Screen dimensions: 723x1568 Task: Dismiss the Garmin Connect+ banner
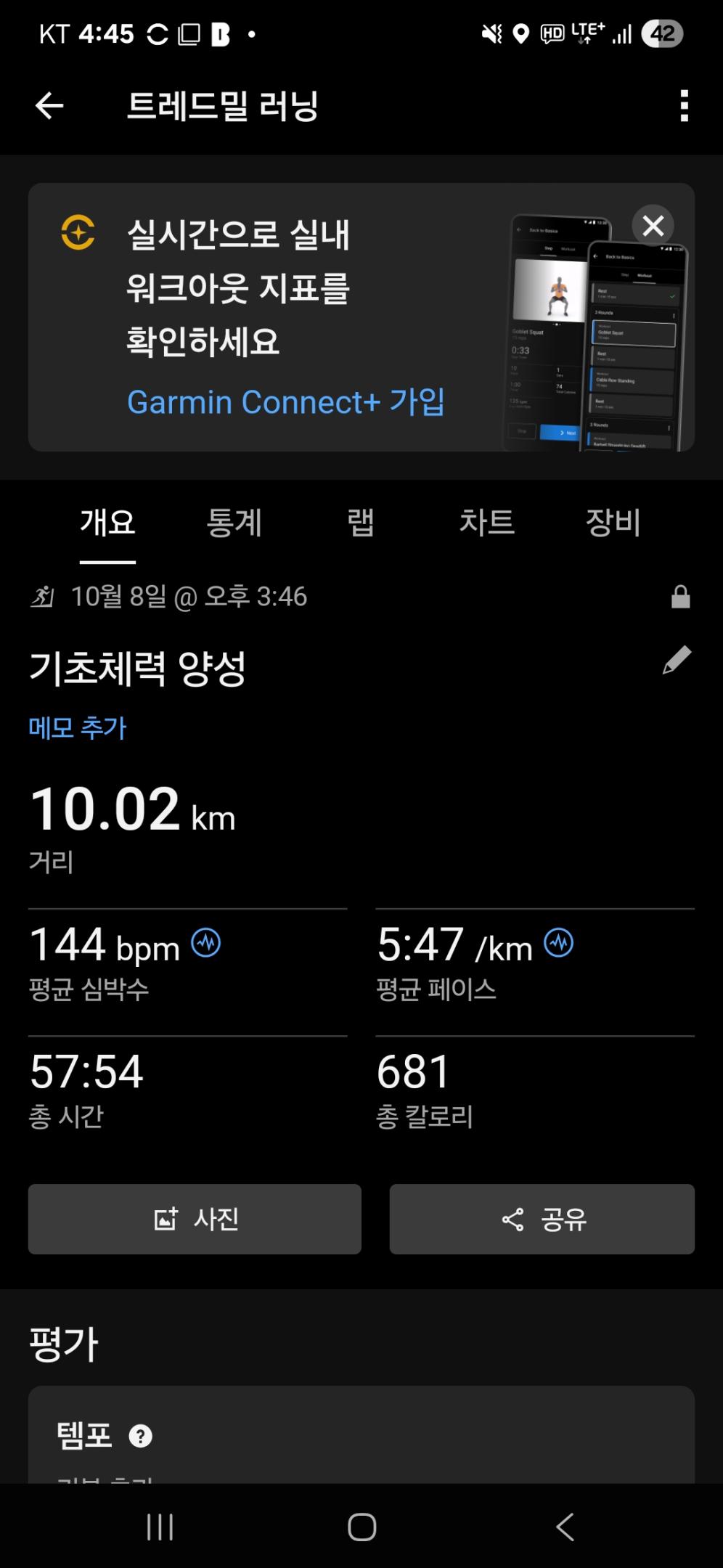click(x=653, y=226)
